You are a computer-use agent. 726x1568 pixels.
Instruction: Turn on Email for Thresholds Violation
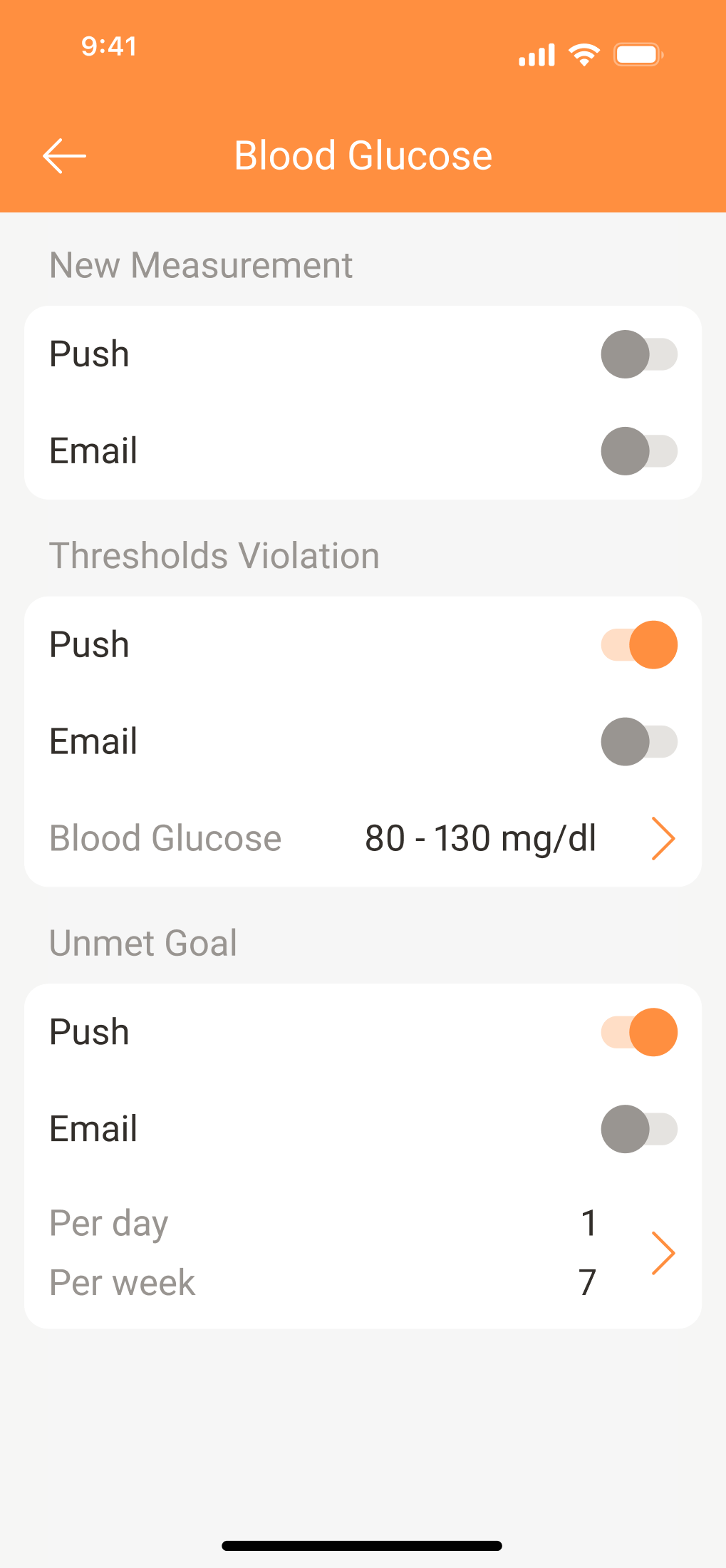click(x=639, y=742)
